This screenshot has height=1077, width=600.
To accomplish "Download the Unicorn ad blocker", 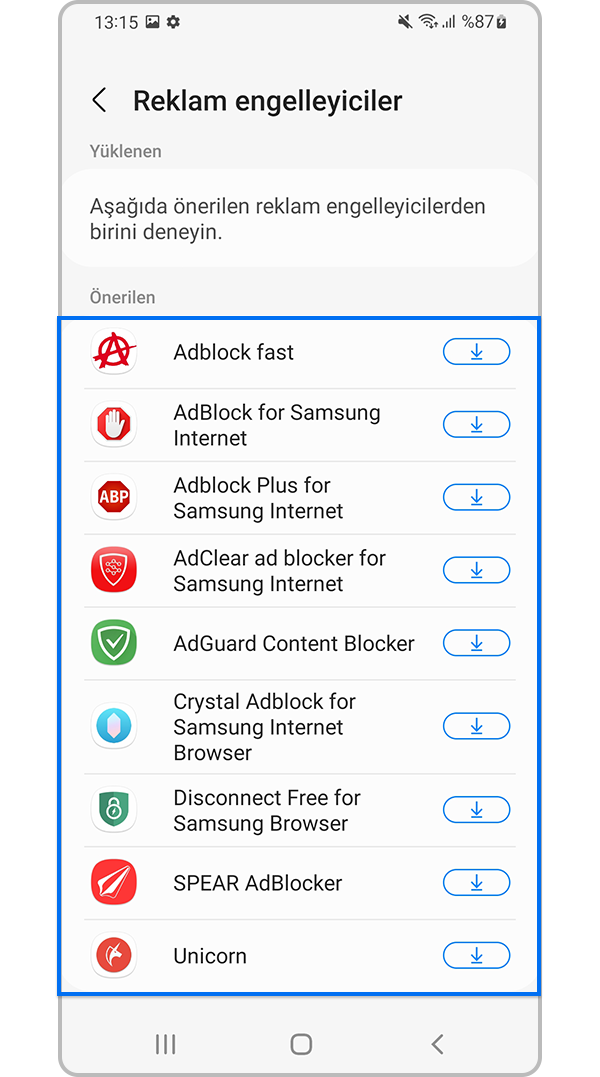I will [x=476, y=956].
